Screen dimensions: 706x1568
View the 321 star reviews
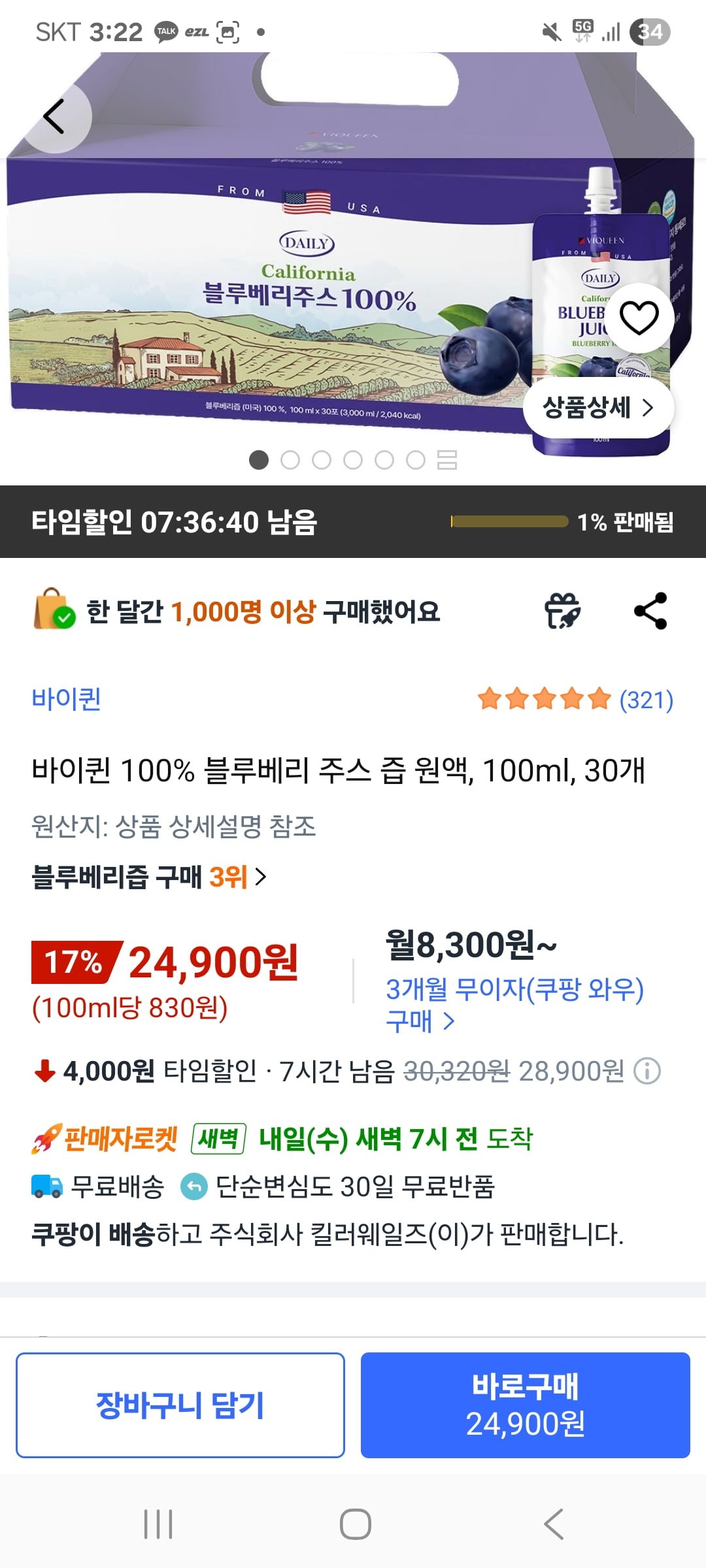click(575, 700)
